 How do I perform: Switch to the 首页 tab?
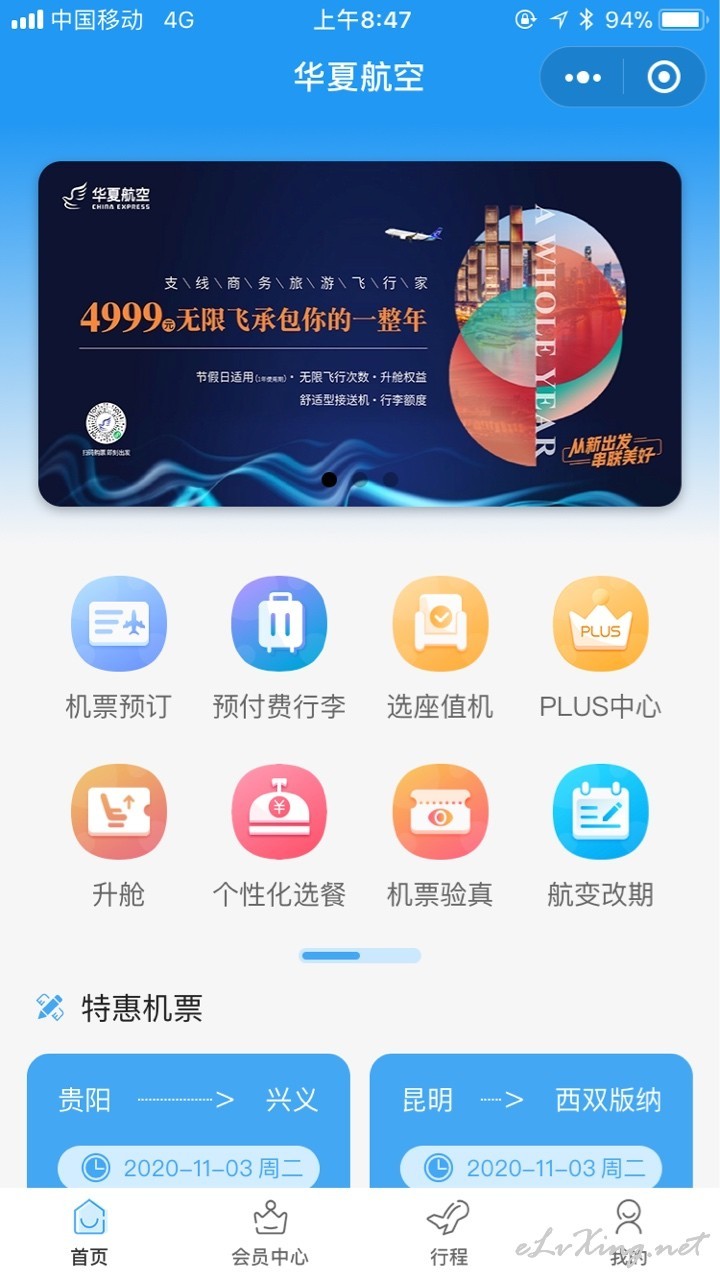click(x=89, y=1234)
